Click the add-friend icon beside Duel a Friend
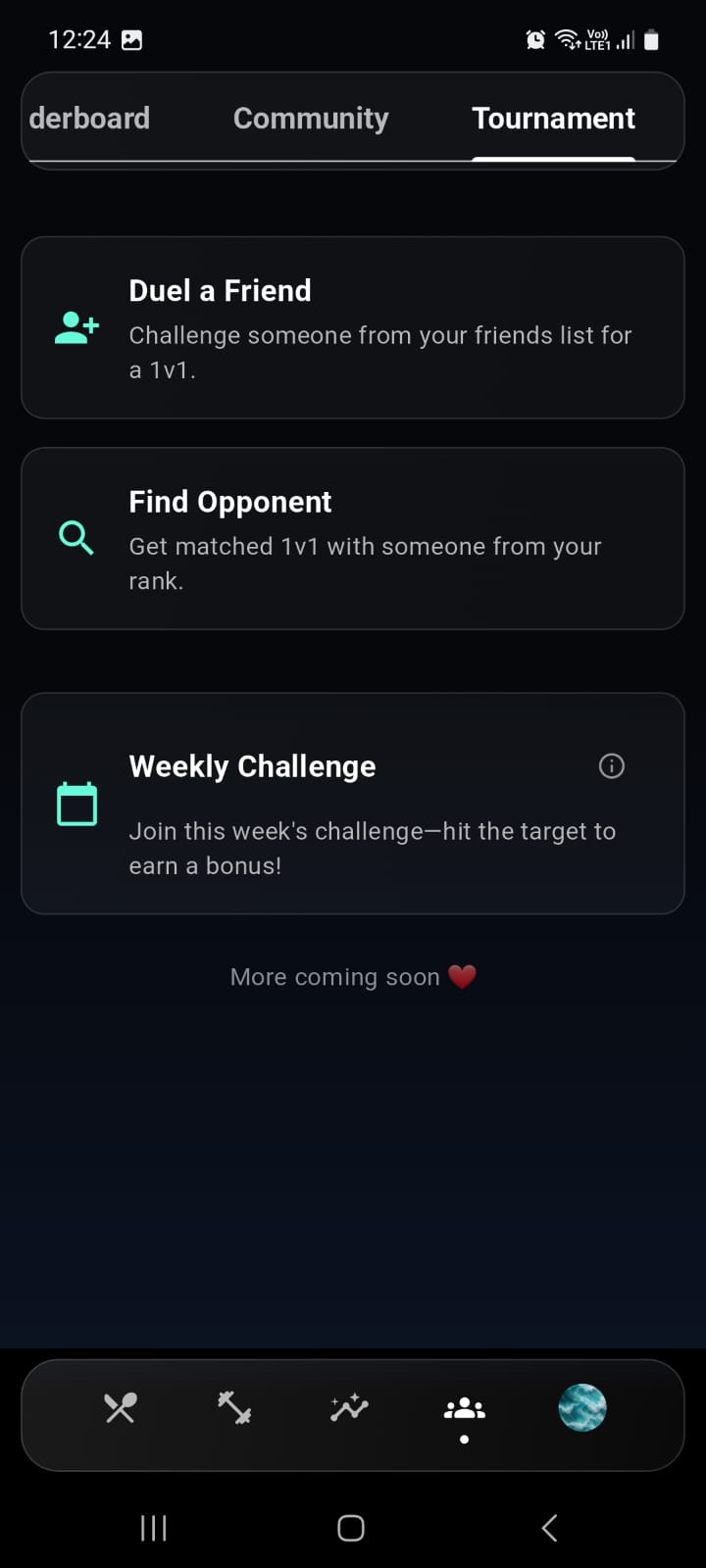Image resolution: width=706 pixels, height=1568 pixels. (x=76, y=328)
